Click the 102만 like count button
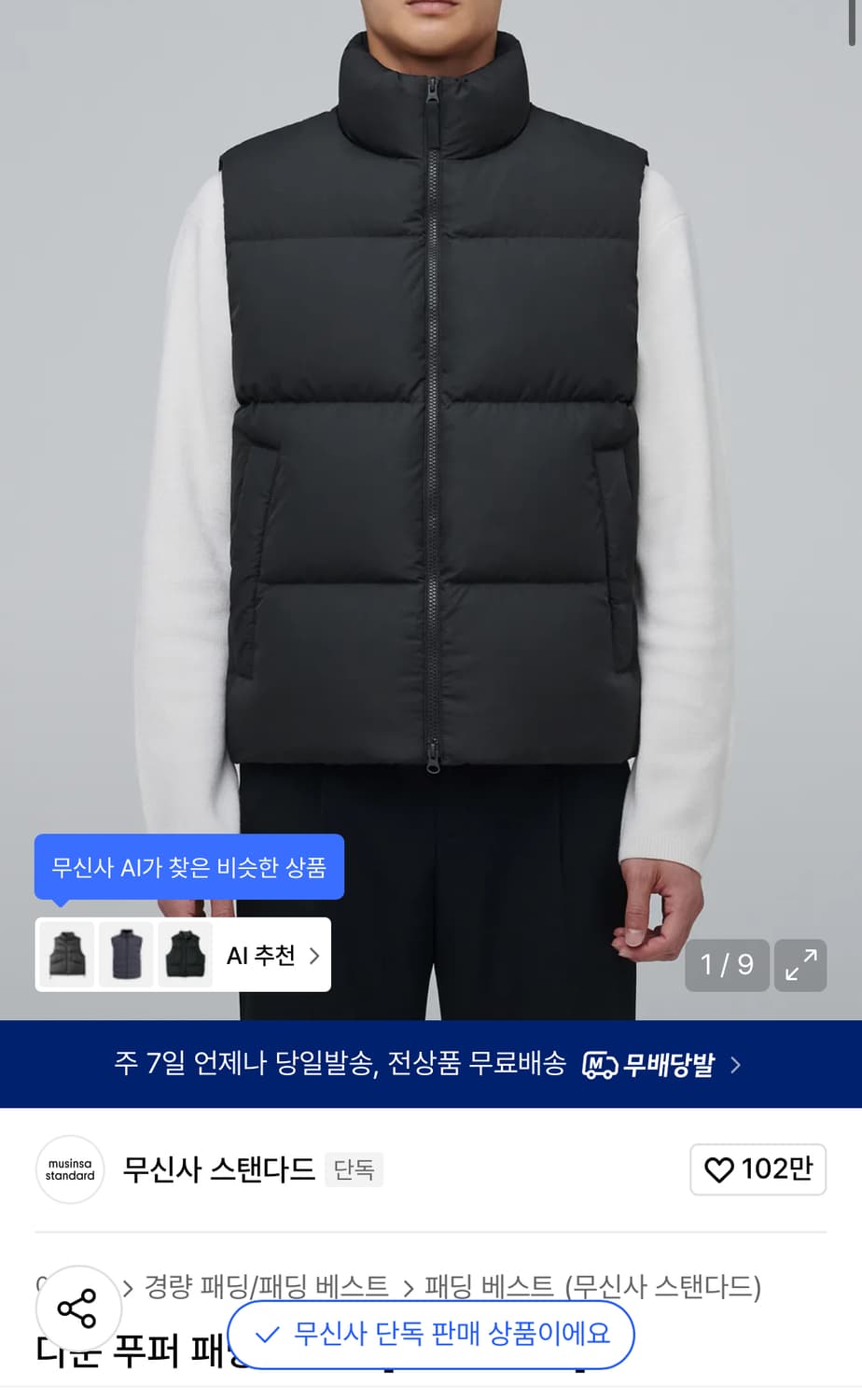862x1400 pixels. pyautogui.click(x=758, y=1169)
